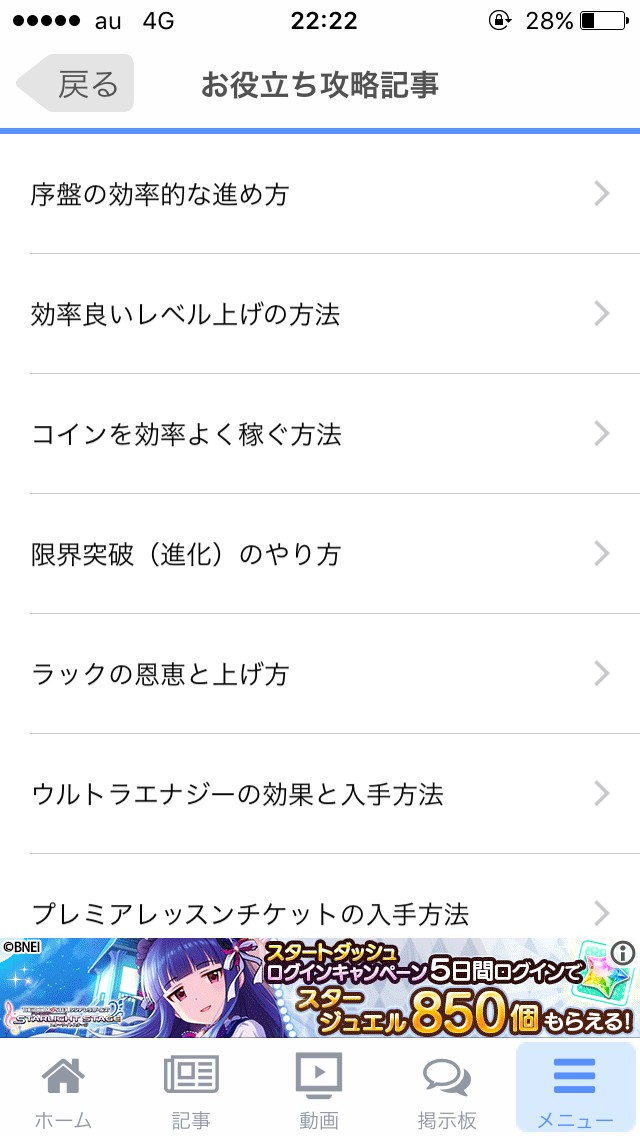Switch to the 動画 tab
Viewport: 640px width, 1136px height.
[x=319, y=1088]
